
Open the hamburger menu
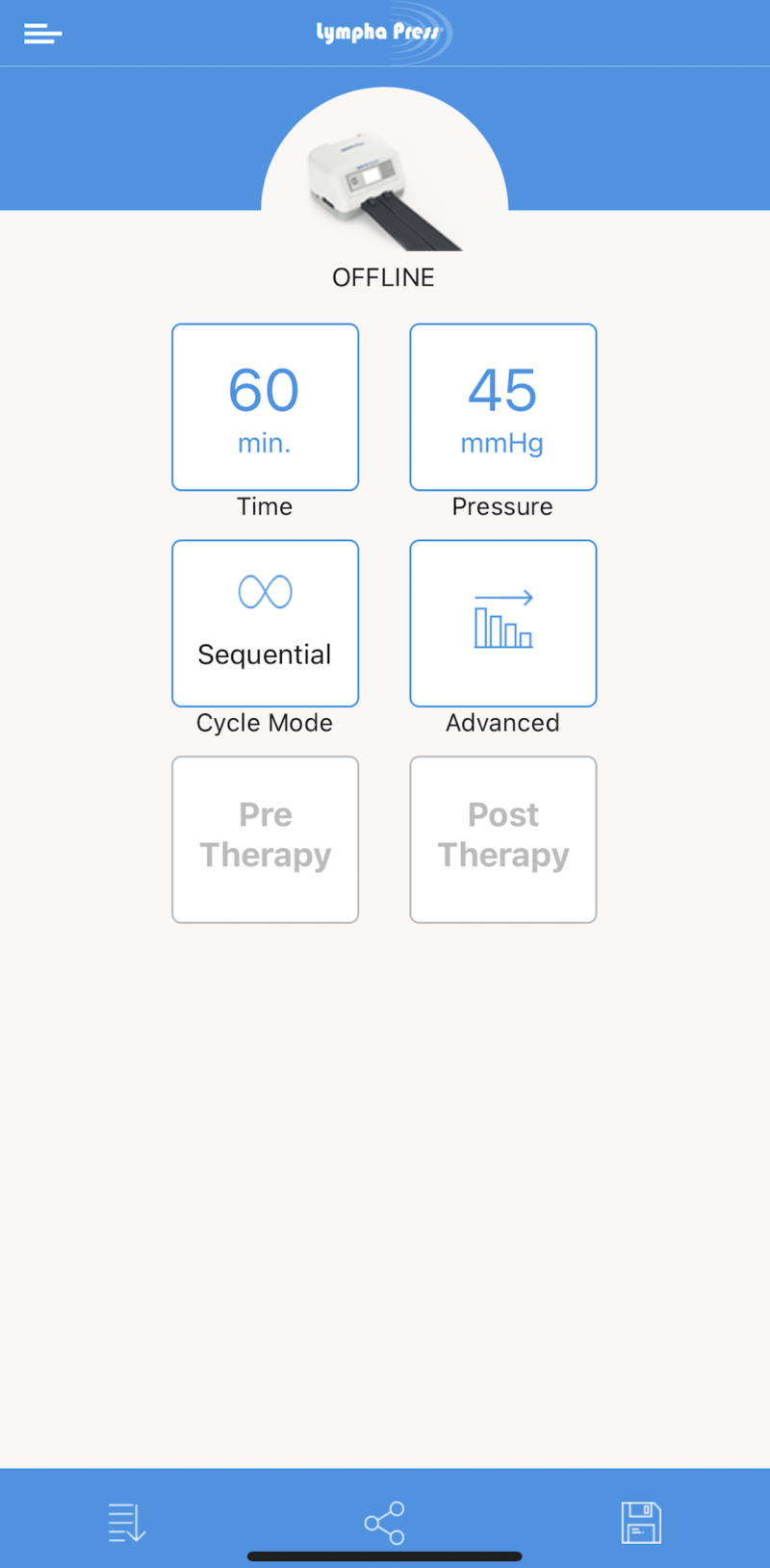point(43,34)
